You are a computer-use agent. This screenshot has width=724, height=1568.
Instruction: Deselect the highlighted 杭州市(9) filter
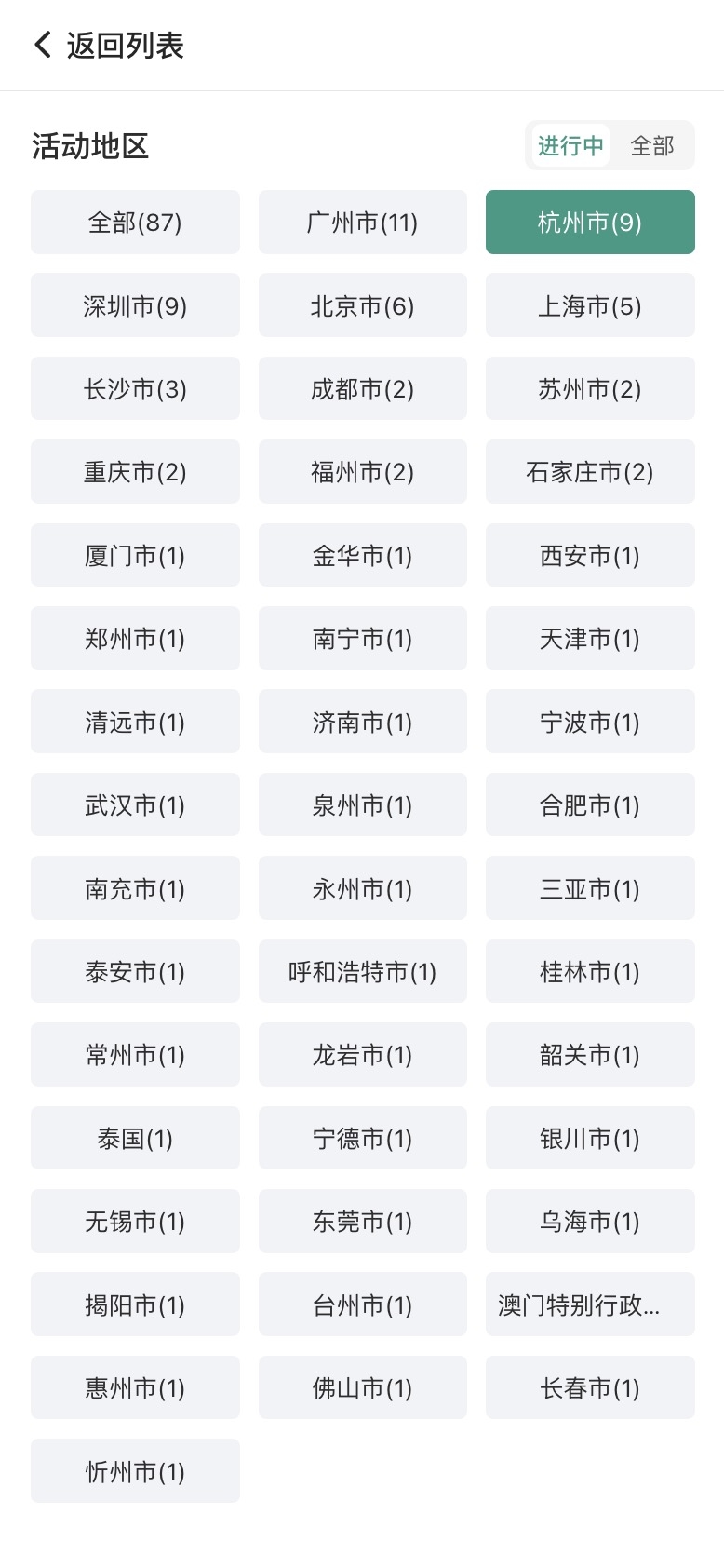point(589,222)
